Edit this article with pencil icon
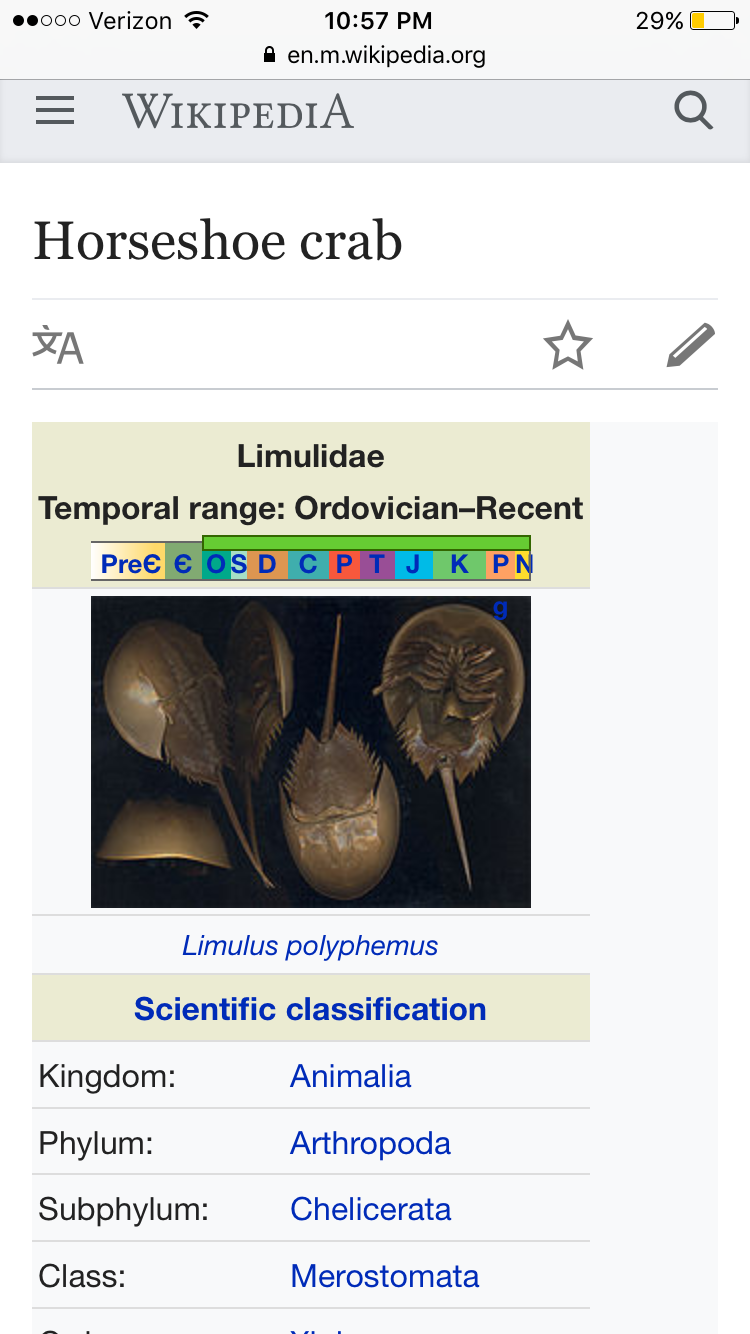750x1334 pixels. [690, 346]
